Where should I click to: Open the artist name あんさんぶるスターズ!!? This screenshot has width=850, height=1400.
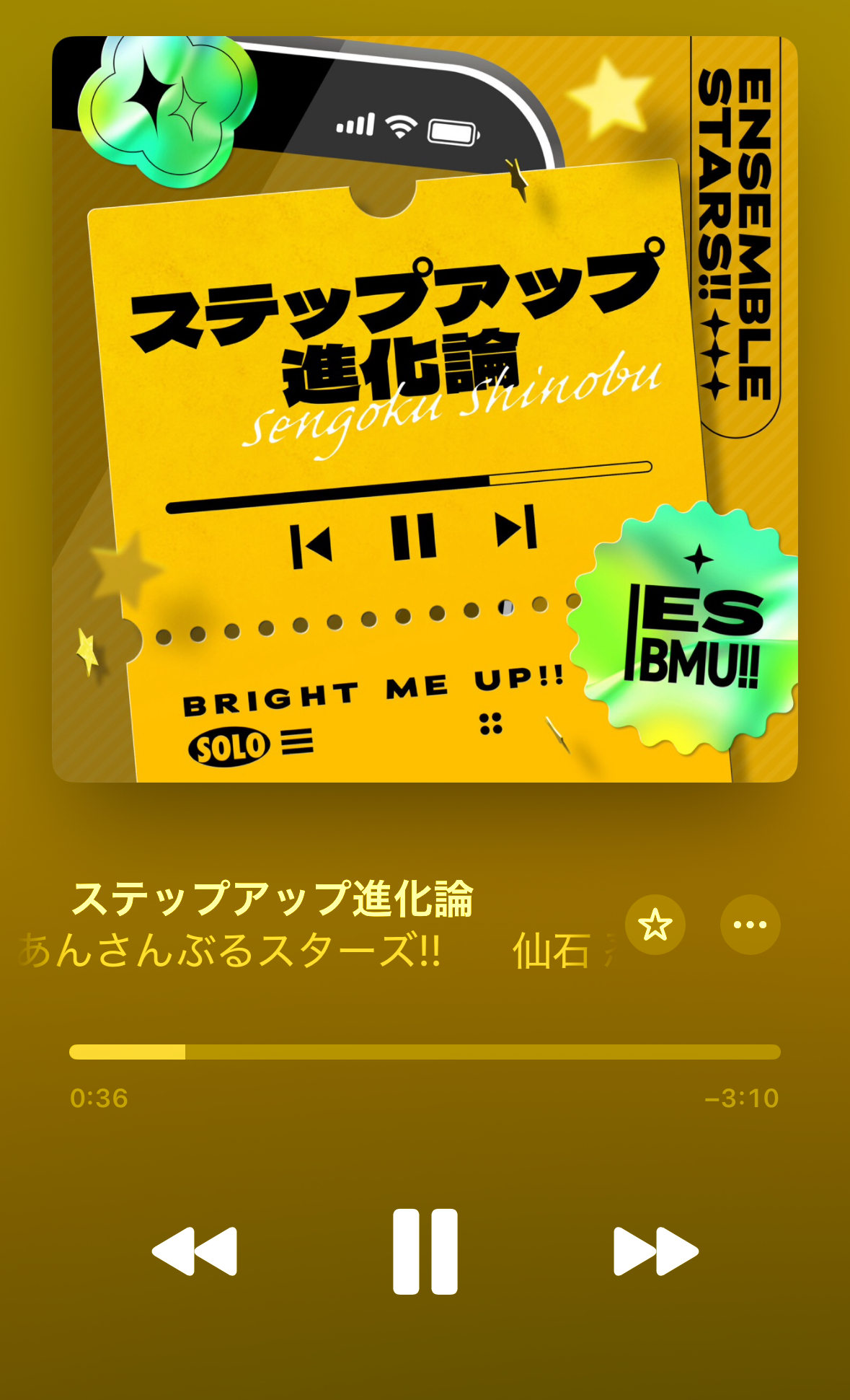231,951
